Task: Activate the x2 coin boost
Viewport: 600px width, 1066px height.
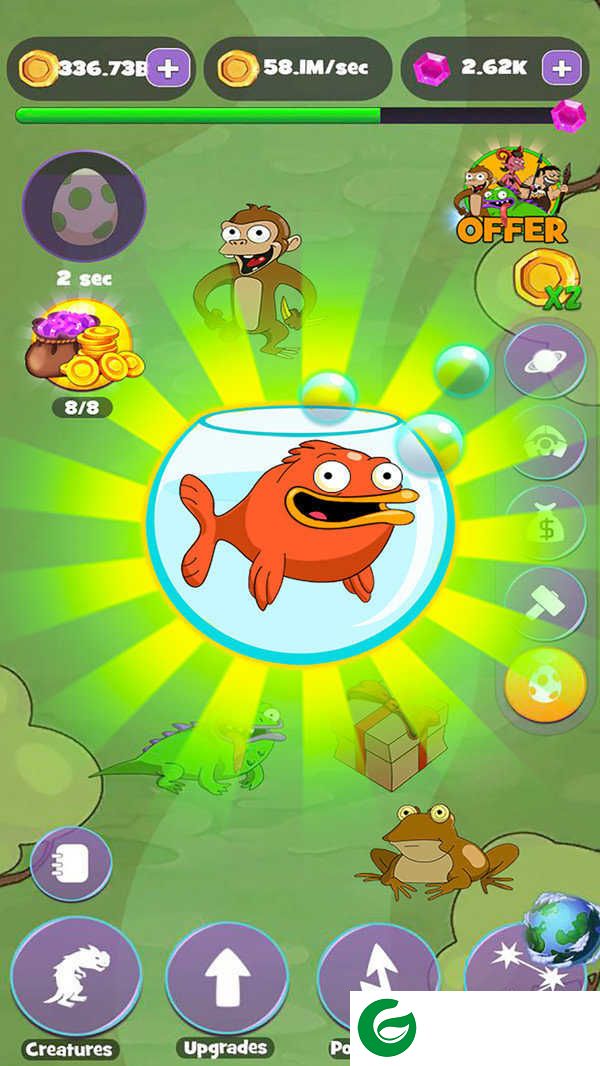Action: pyautogui.click(x=545, y=280)
